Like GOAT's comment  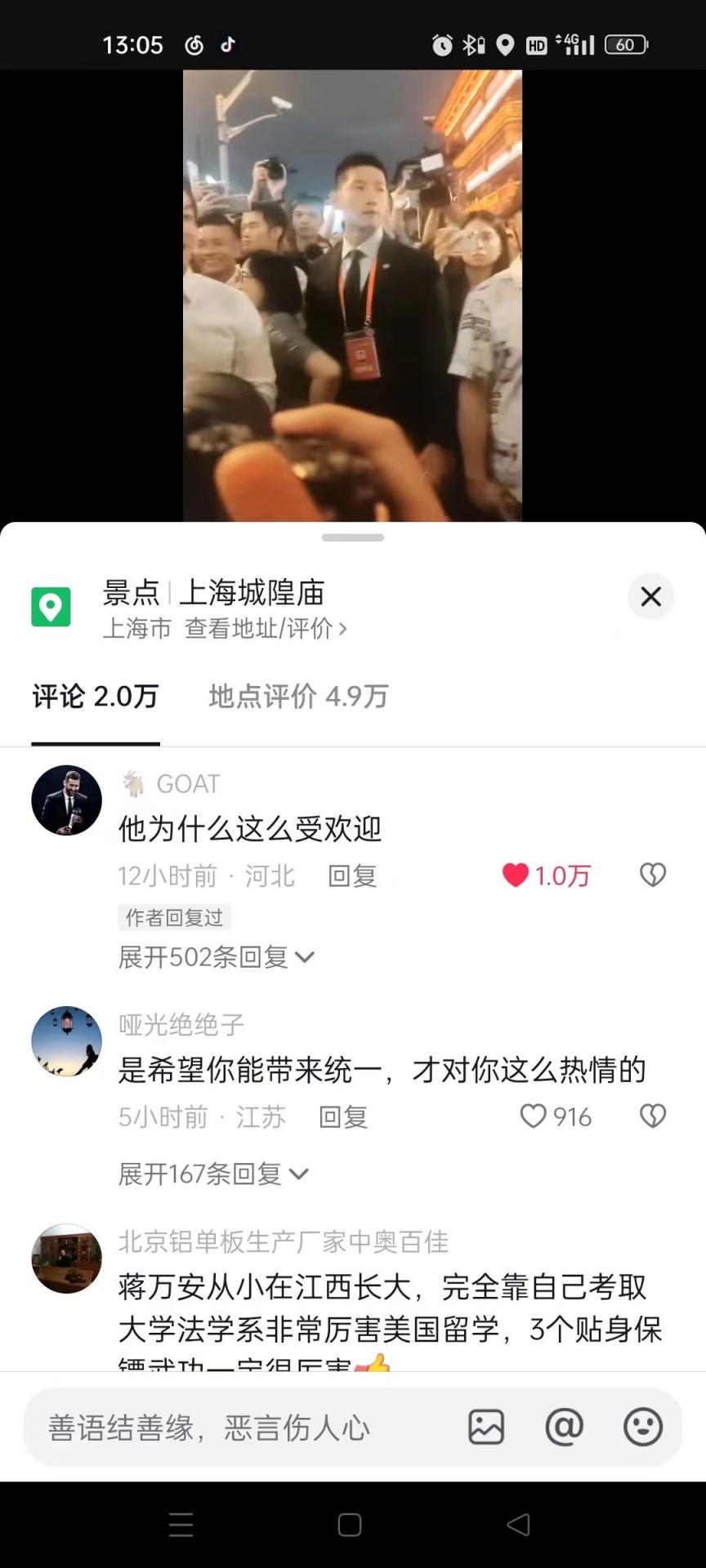[x=516, y=875]
